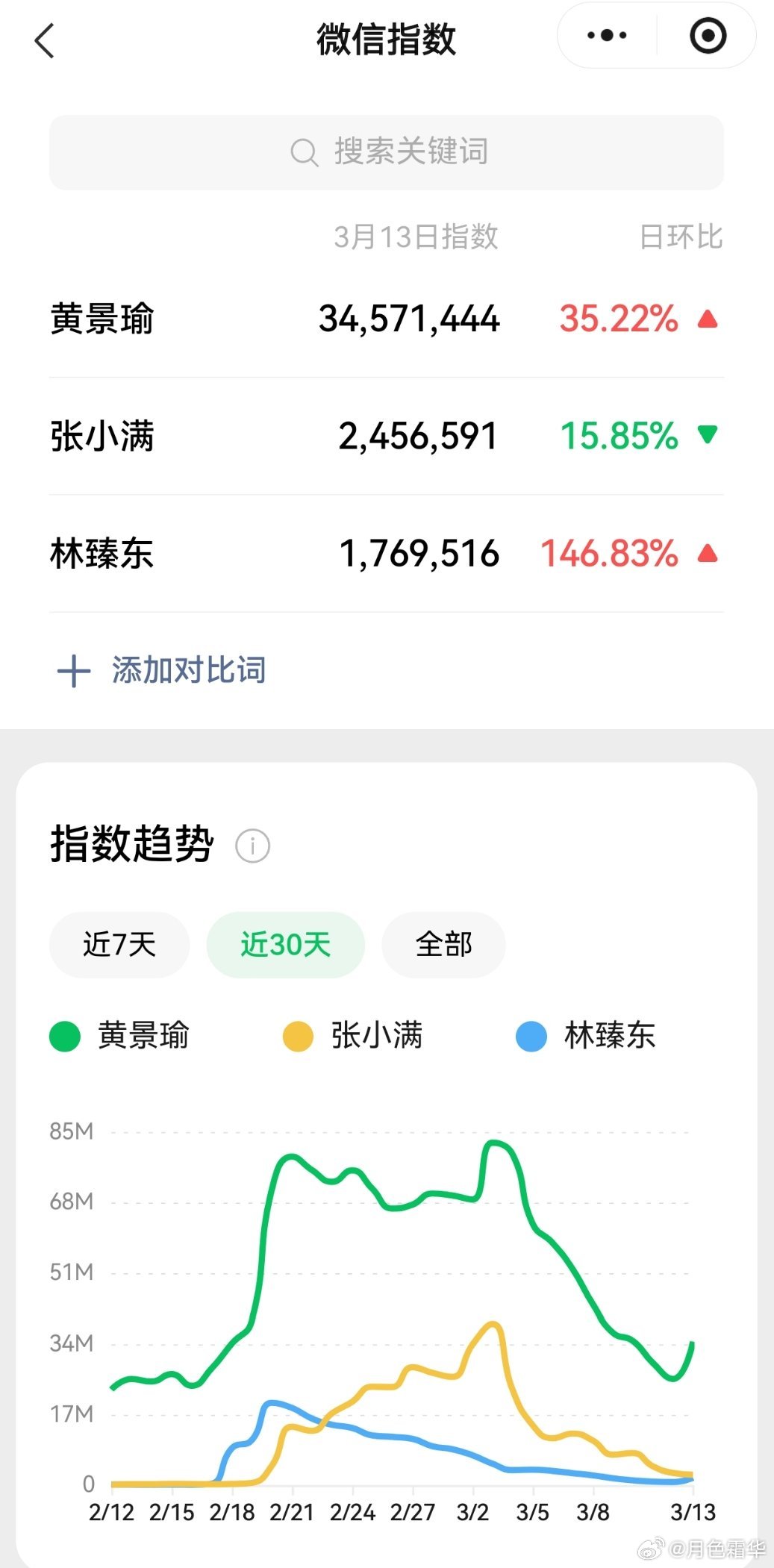Open the 黄景瑜 keyword entry
The width and height of the screenshot is (774, 1568).
tap(102, 319)
